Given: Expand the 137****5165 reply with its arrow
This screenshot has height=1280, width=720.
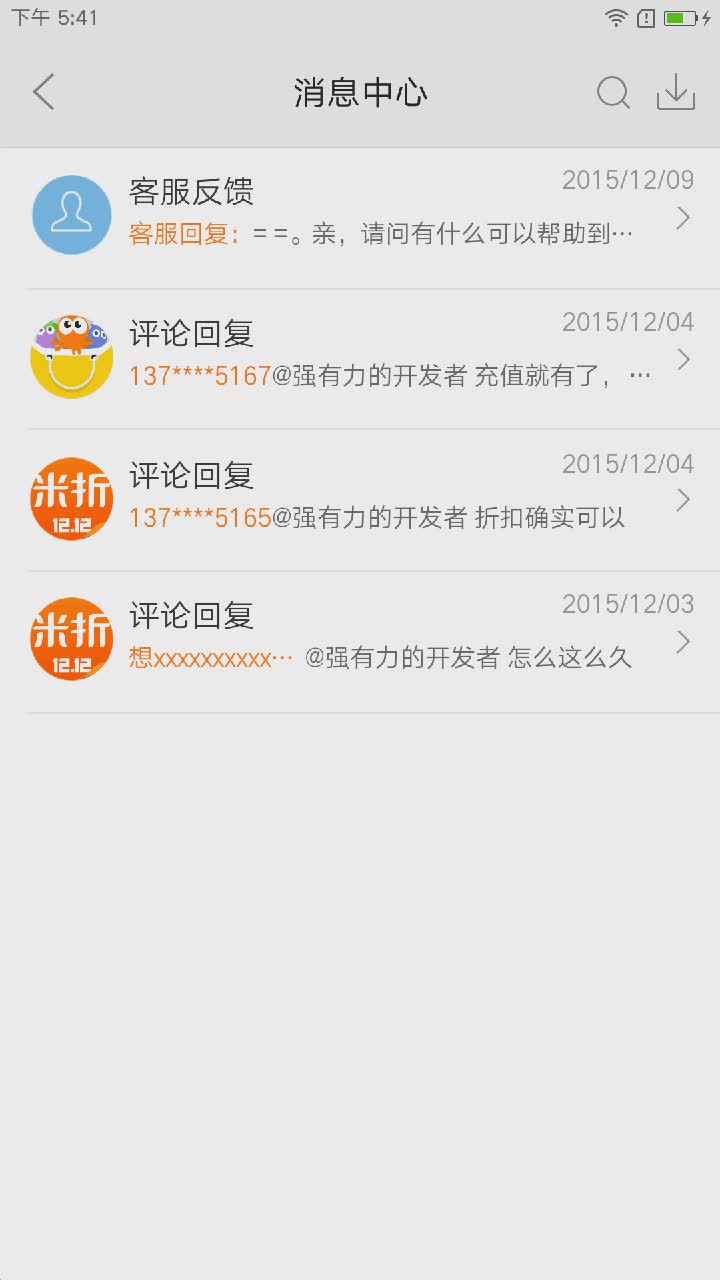Looking at the screenshot, I should click(683, 499).
